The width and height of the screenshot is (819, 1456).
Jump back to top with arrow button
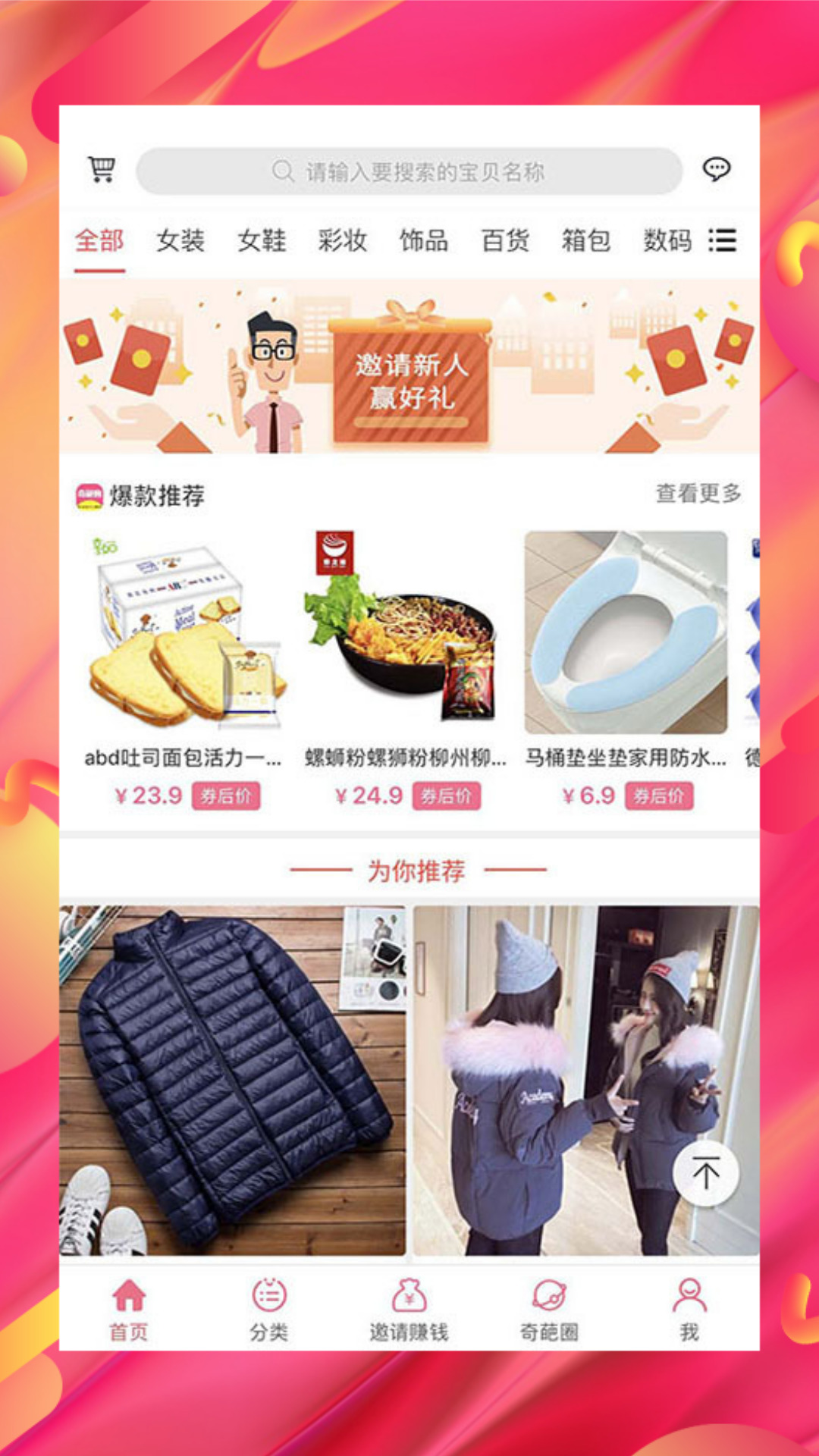point(705,1173)
